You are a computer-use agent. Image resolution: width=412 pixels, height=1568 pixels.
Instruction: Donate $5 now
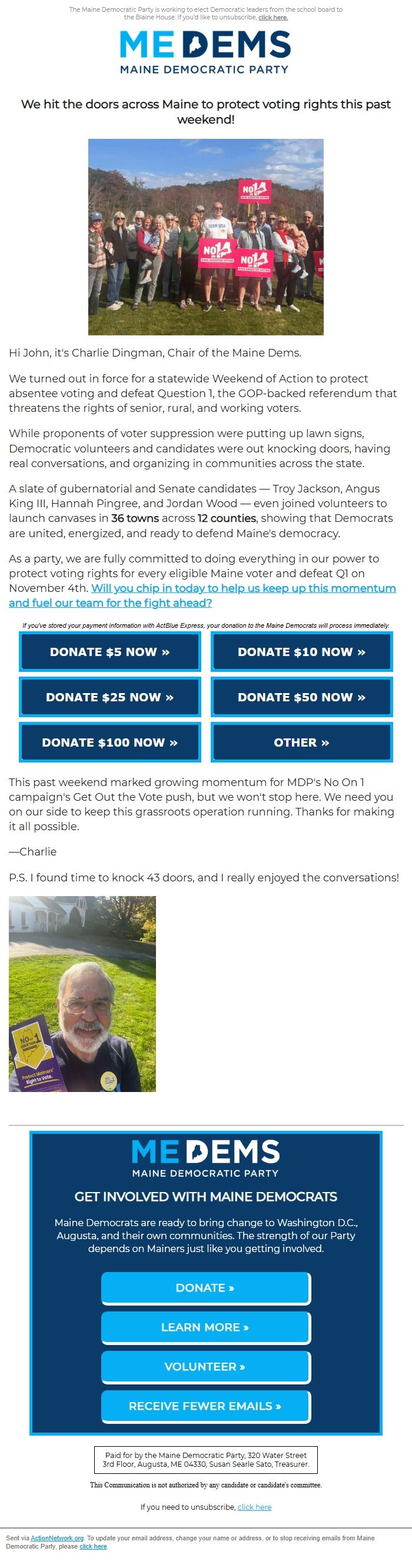109,652
